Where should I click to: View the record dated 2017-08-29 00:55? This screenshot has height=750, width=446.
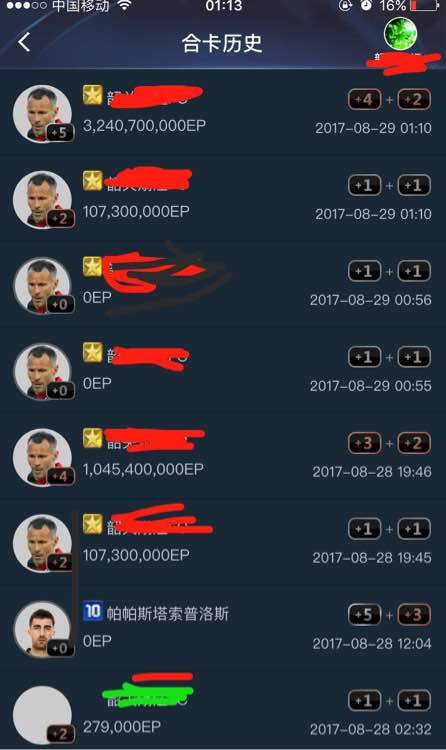click(223, 371)
